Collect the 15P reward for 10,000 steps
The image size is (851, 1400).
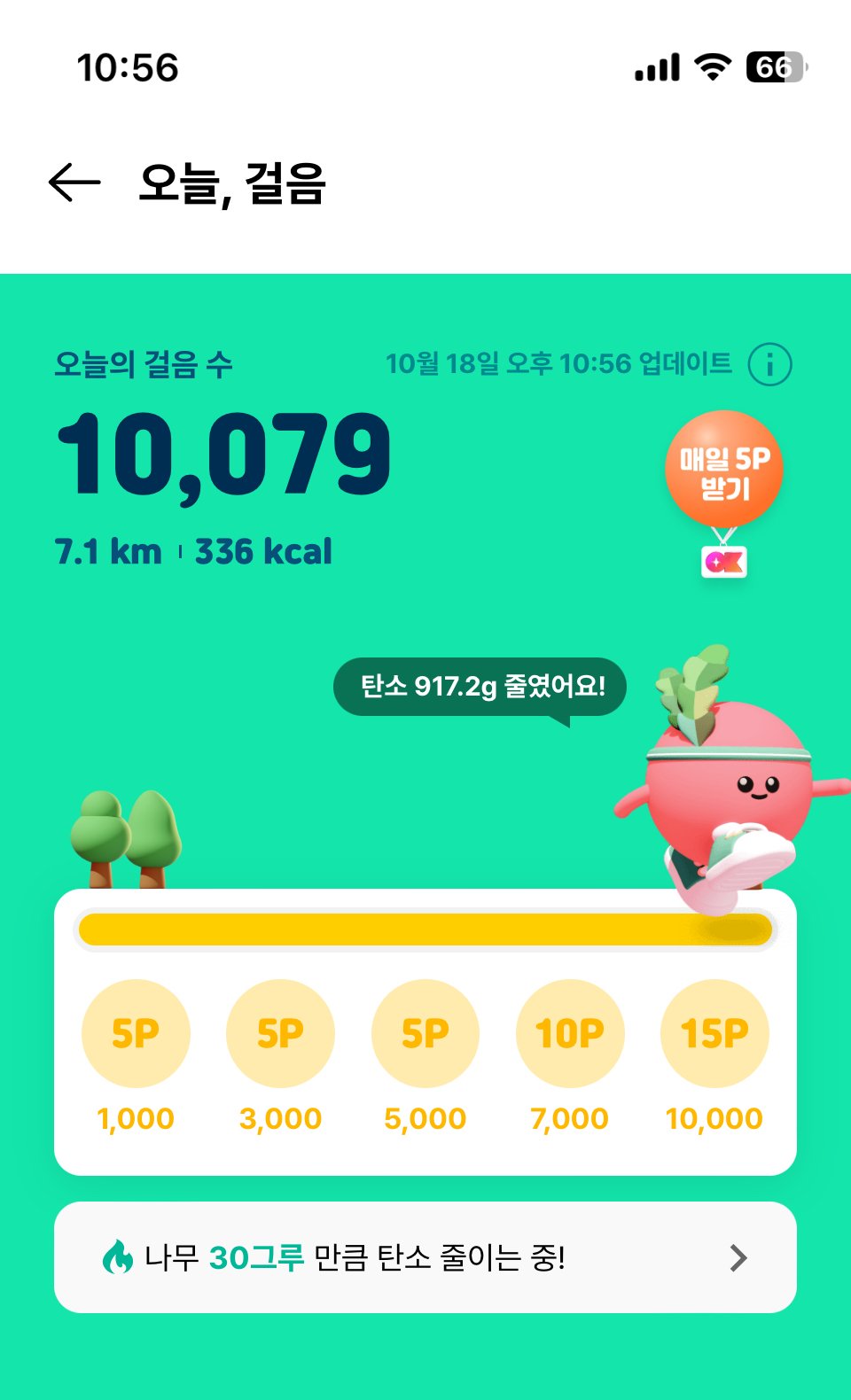pos(714,1033)
